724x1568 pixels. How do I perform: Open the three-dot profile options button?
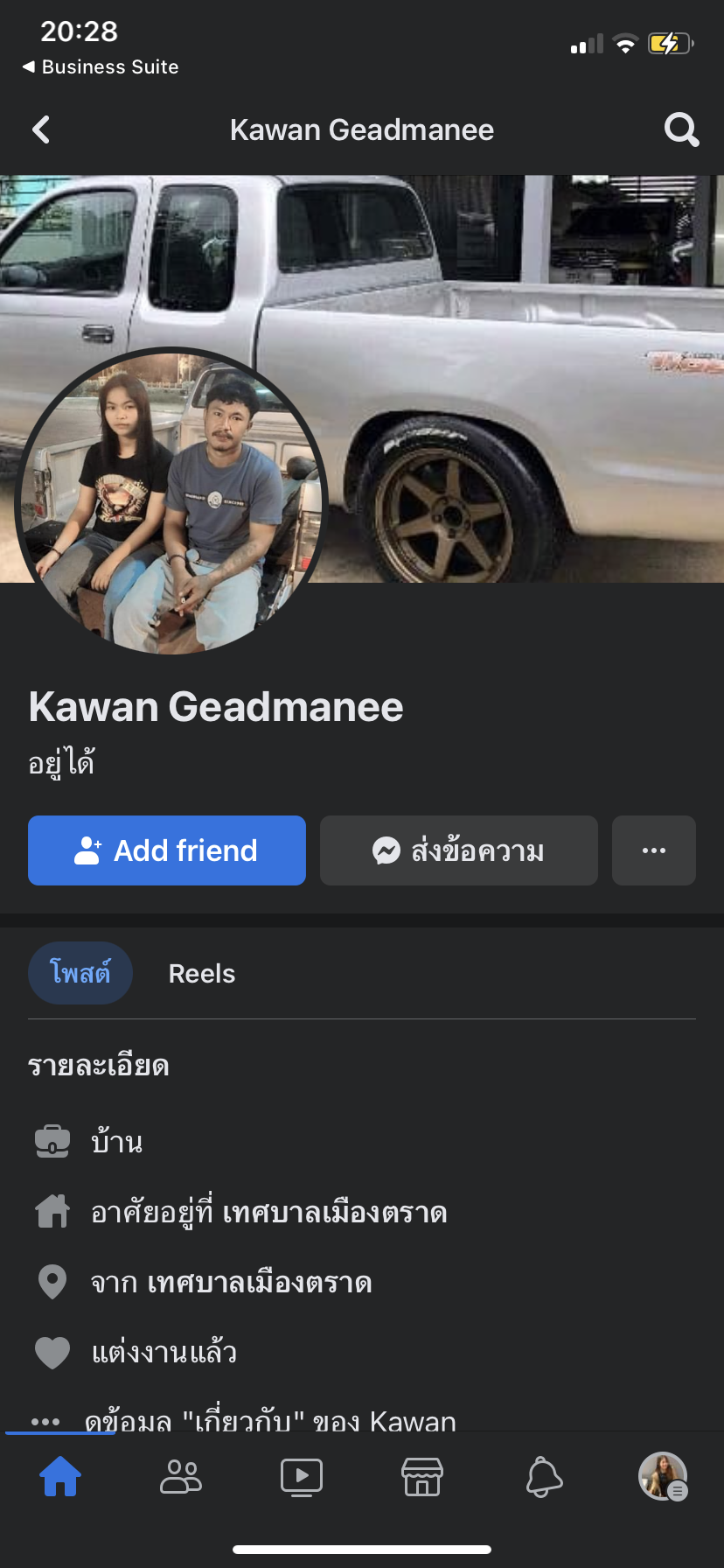click(654, 850)
